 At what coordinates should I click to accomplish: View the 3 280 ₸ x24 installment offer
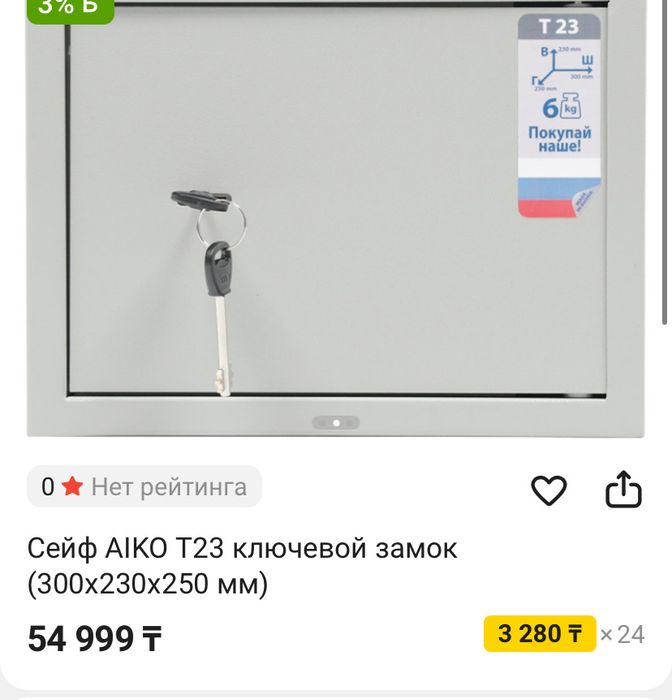tap(564, 634)
